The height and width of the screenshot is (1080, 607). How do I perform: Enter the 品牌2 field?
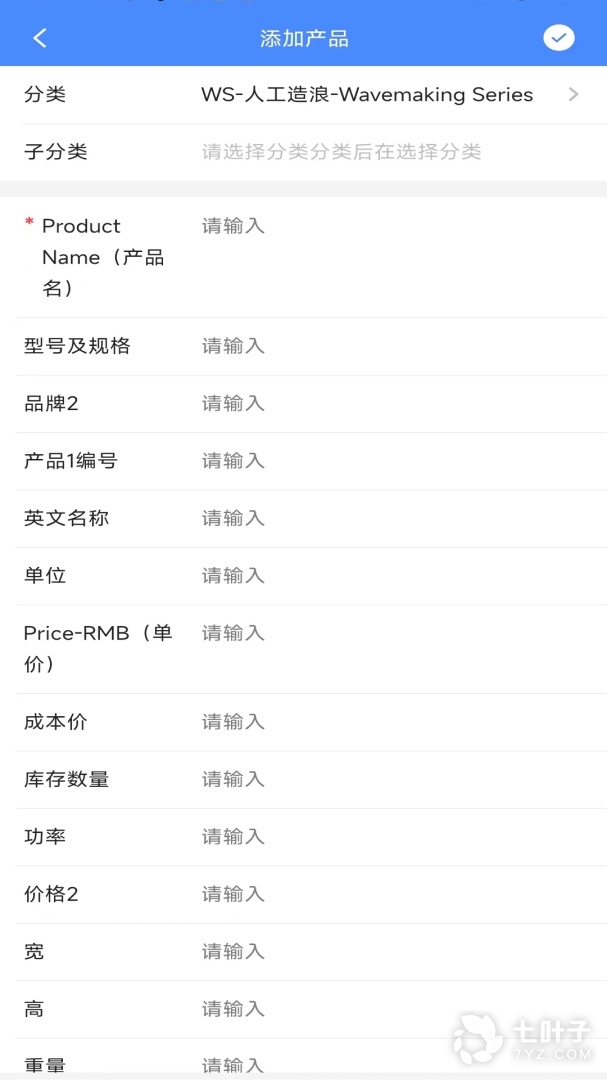tap(390, 403)
